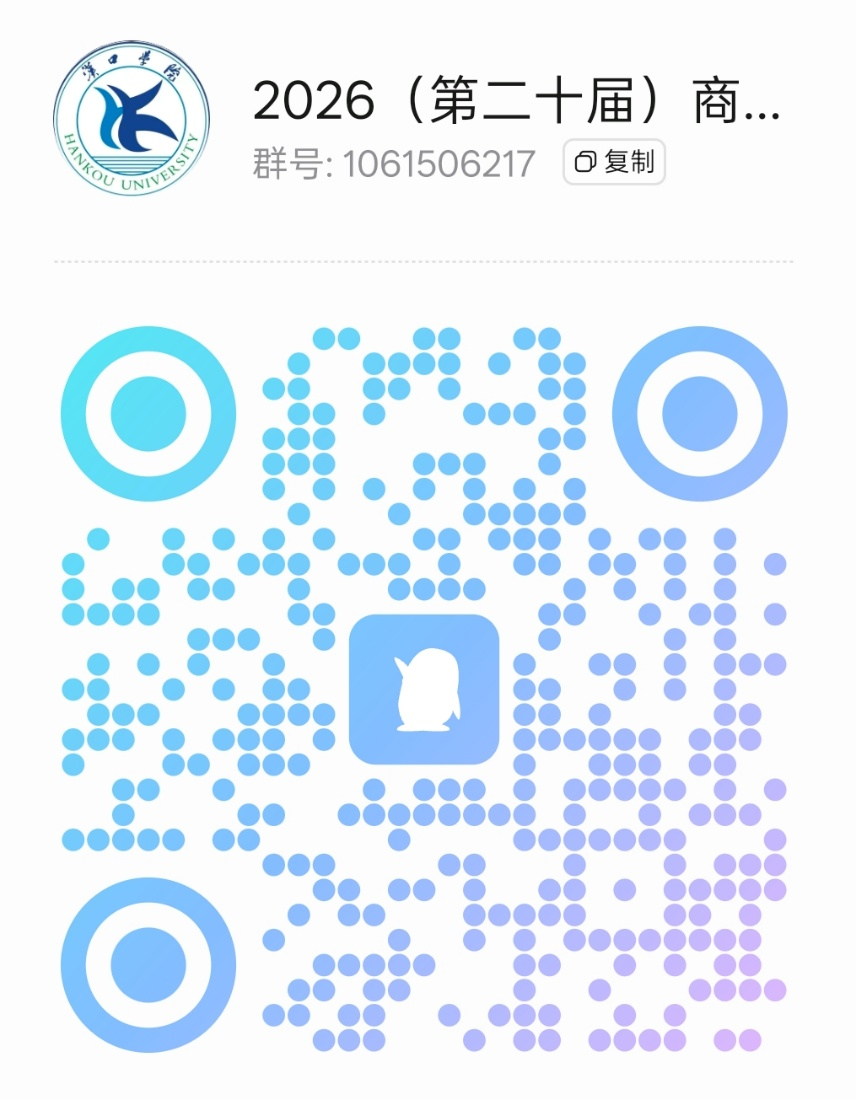856x1100 pixels.
Task: Tap the 复制 copy button
Action: [613, 162]
